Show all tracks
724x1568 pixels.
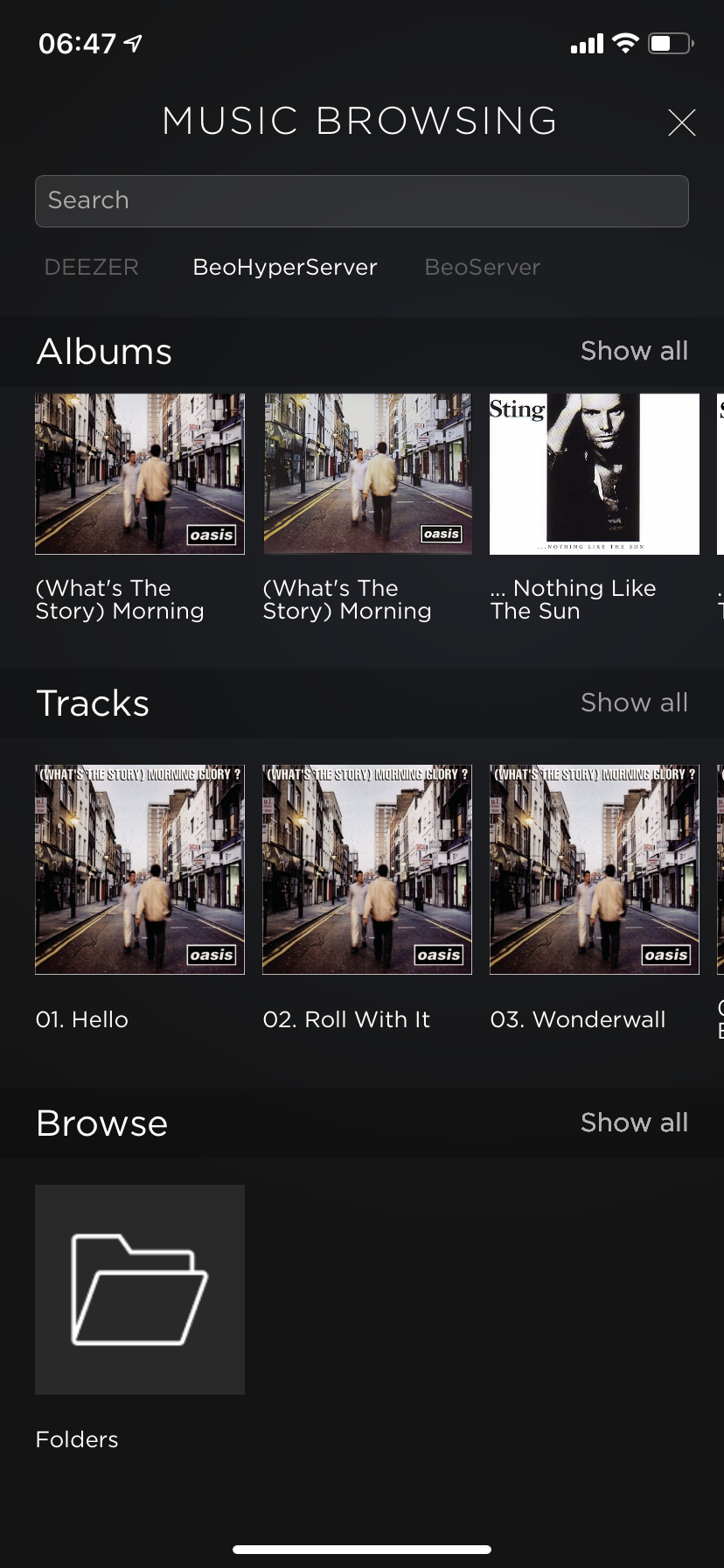click(634, 703)
